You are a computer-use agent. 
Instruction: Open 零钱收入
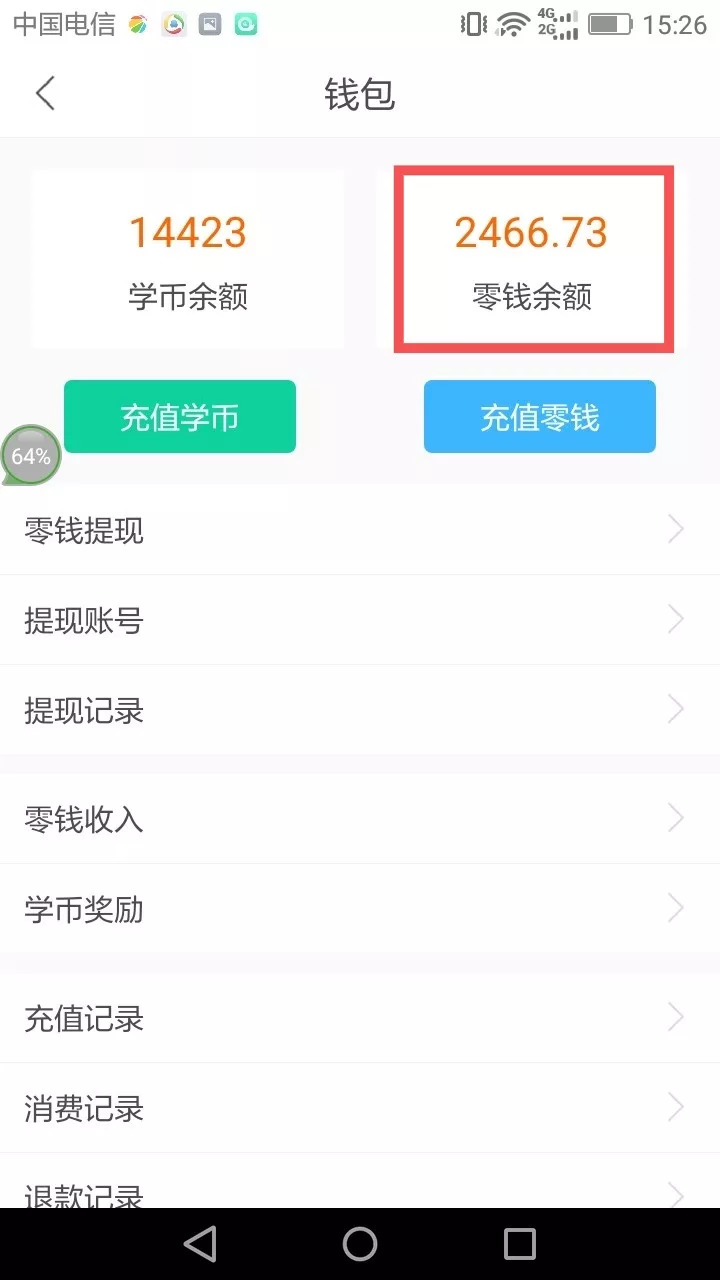tap(360, 819)
